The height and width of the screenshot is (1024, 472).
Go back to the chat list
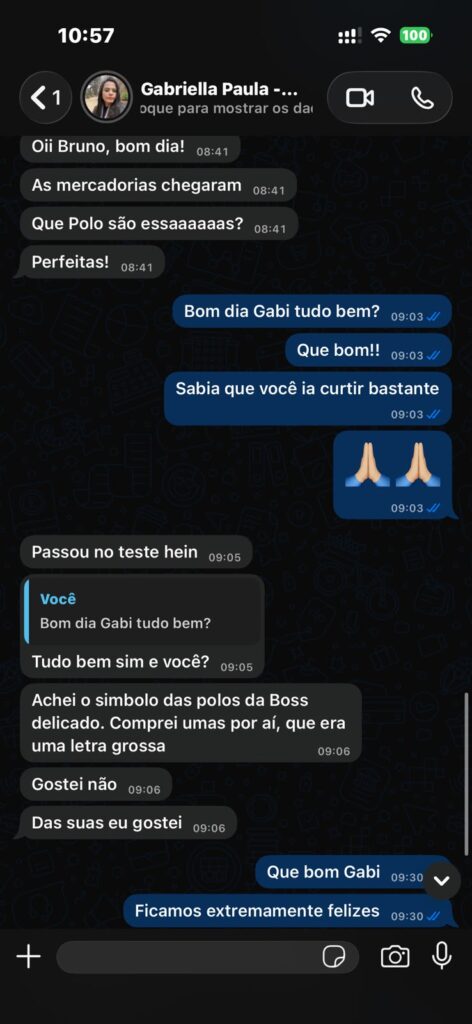coord(46,98)
